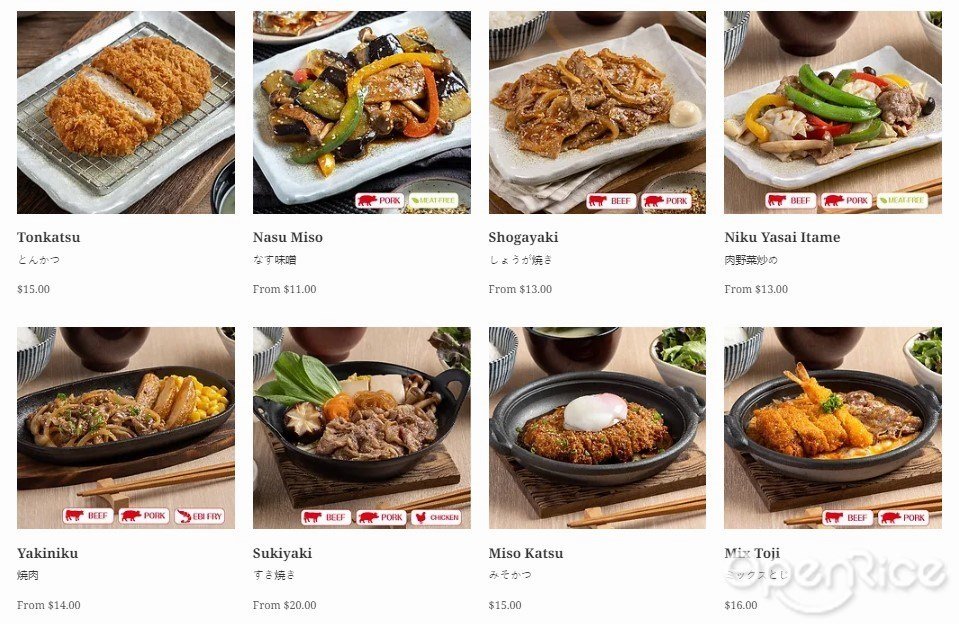The image size is (959, 624).
Task: View the Nasu Miso dish details
Action: [361, 112]
